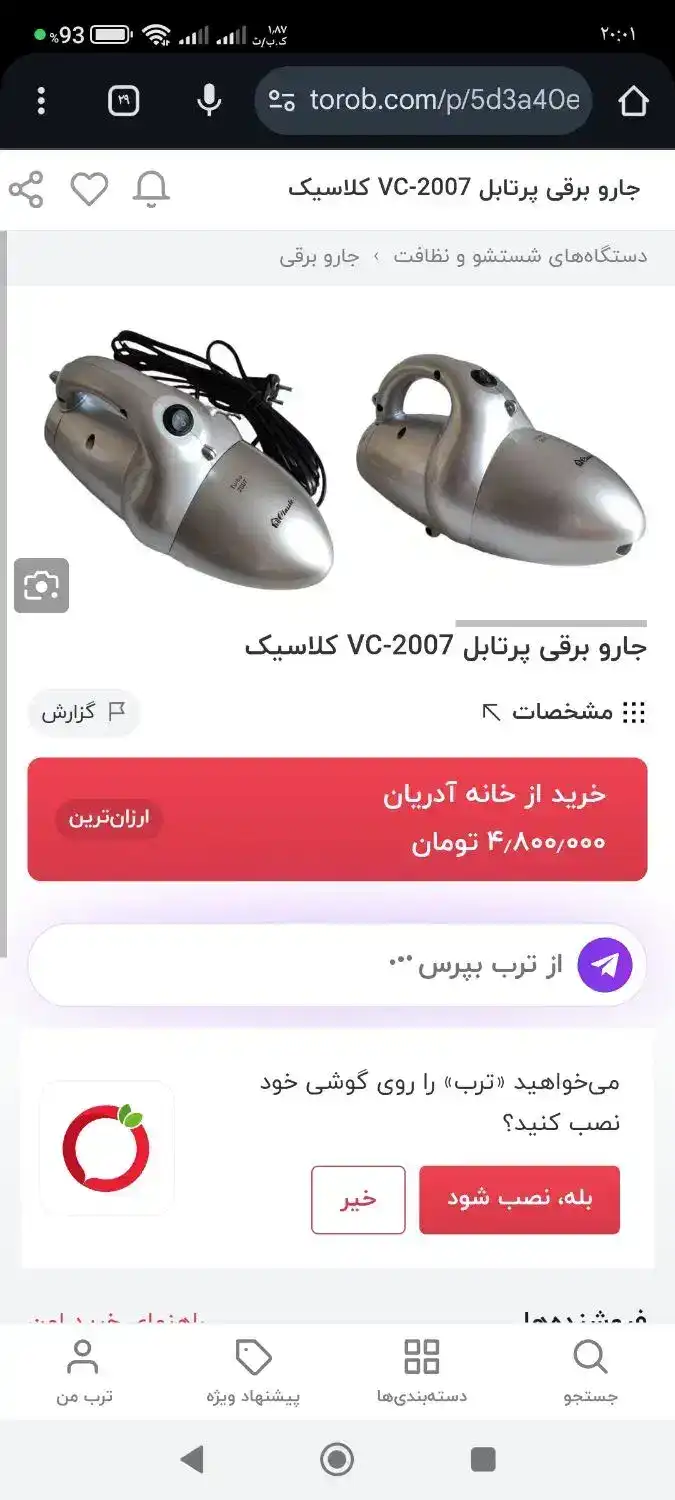Viewport: 675px width, 1500px height.
Task: Expand the مشخصات specifications section
Action: tap(564, 712)
